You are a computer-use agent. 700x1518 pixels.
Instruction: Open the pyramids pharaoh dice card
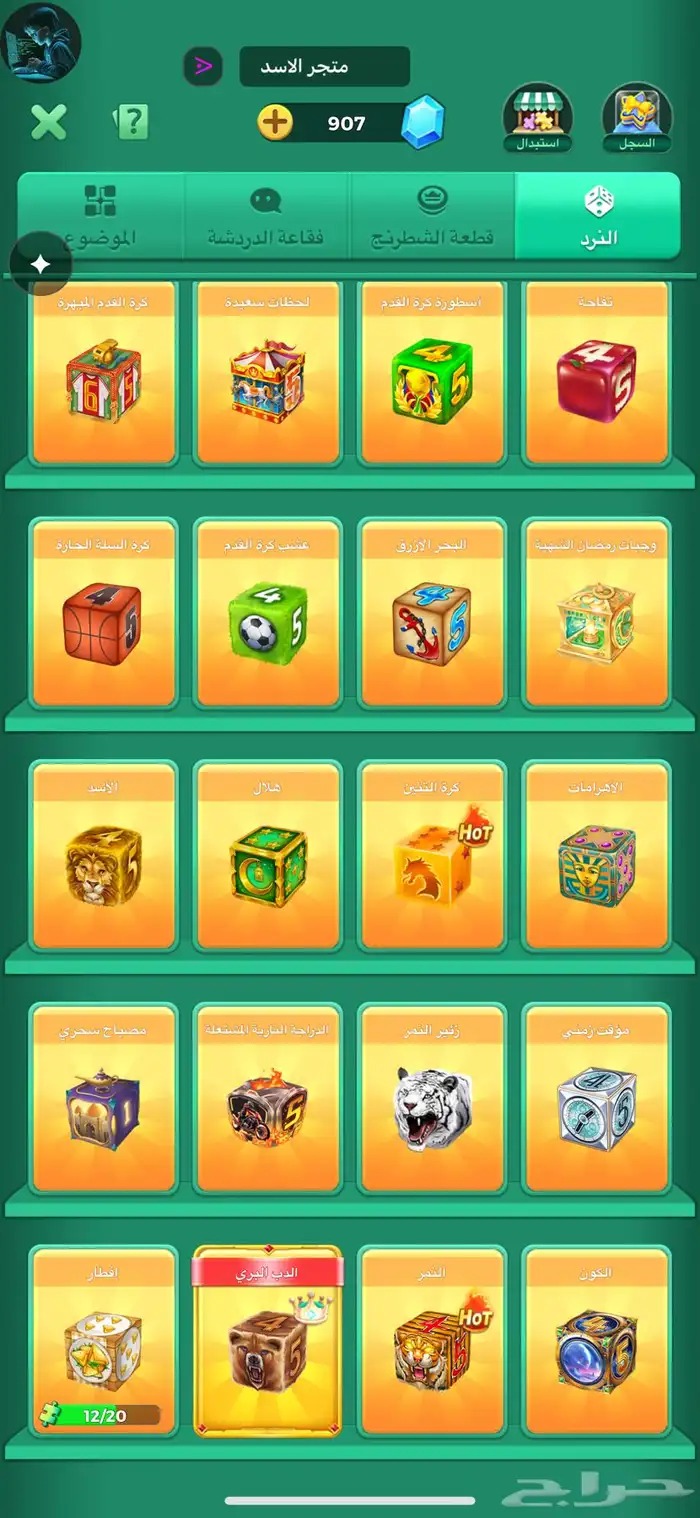click(596, 859)
